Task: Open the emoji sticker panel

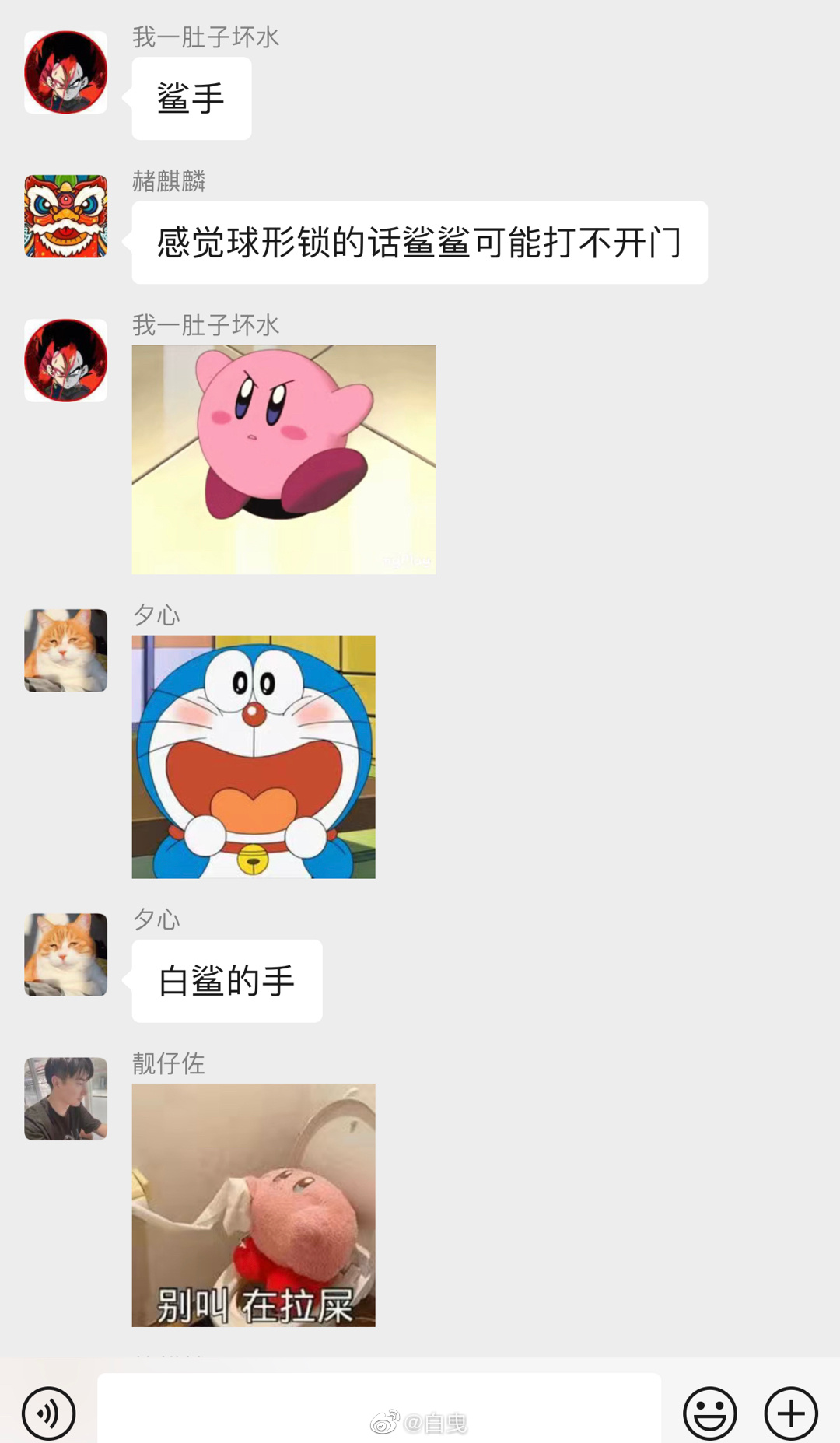Action: (x=709, y=1413)
